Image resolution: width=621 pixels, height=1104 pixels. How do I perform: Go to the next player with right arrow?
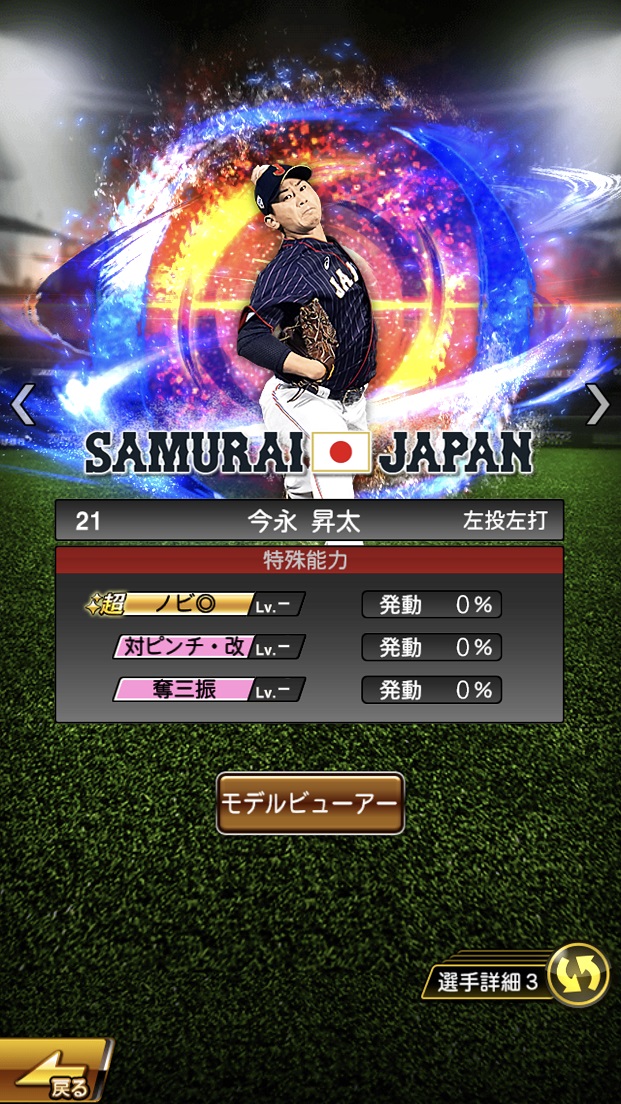[x=597, y=404]
